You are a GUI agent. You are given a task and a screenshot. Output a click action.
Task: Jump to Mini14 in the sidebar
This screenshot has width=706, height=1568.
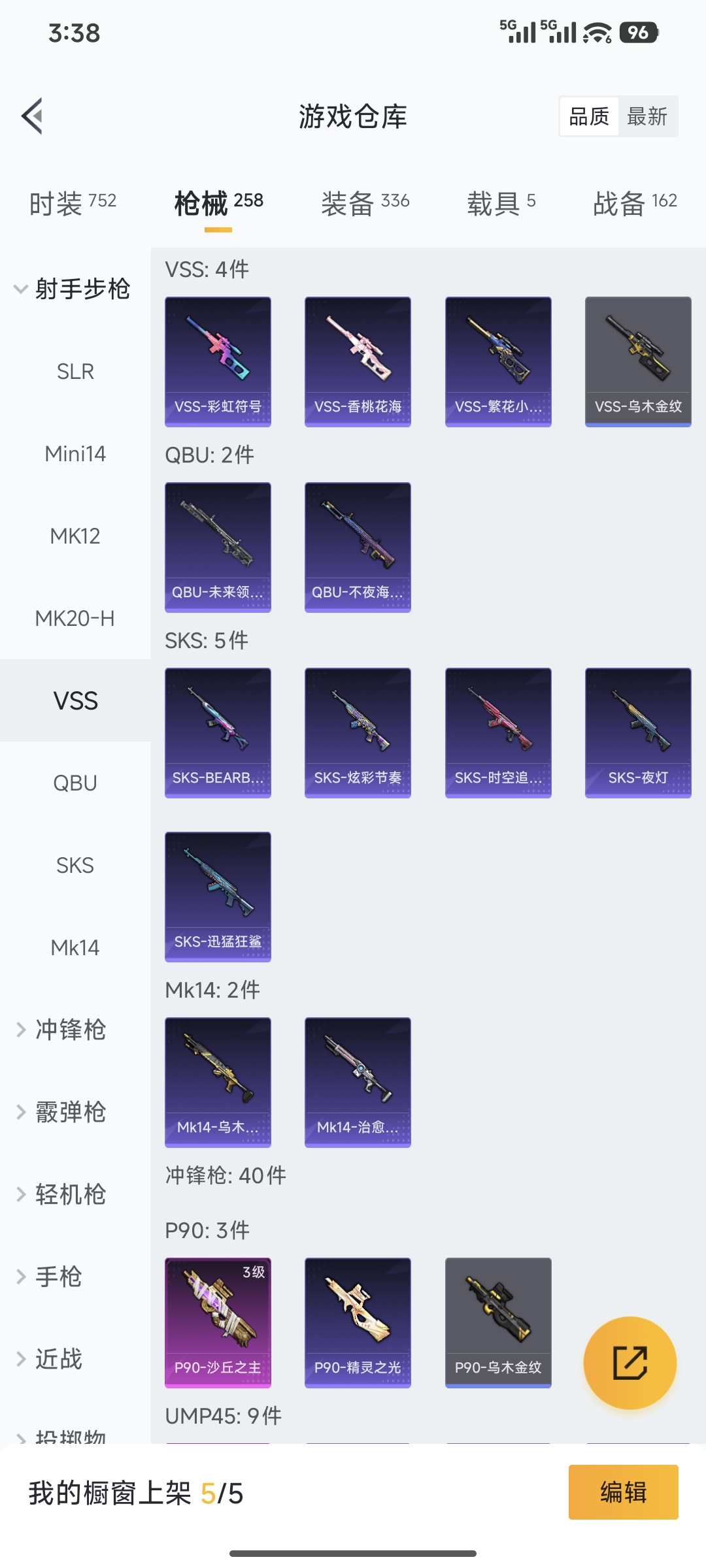[75, 454]
